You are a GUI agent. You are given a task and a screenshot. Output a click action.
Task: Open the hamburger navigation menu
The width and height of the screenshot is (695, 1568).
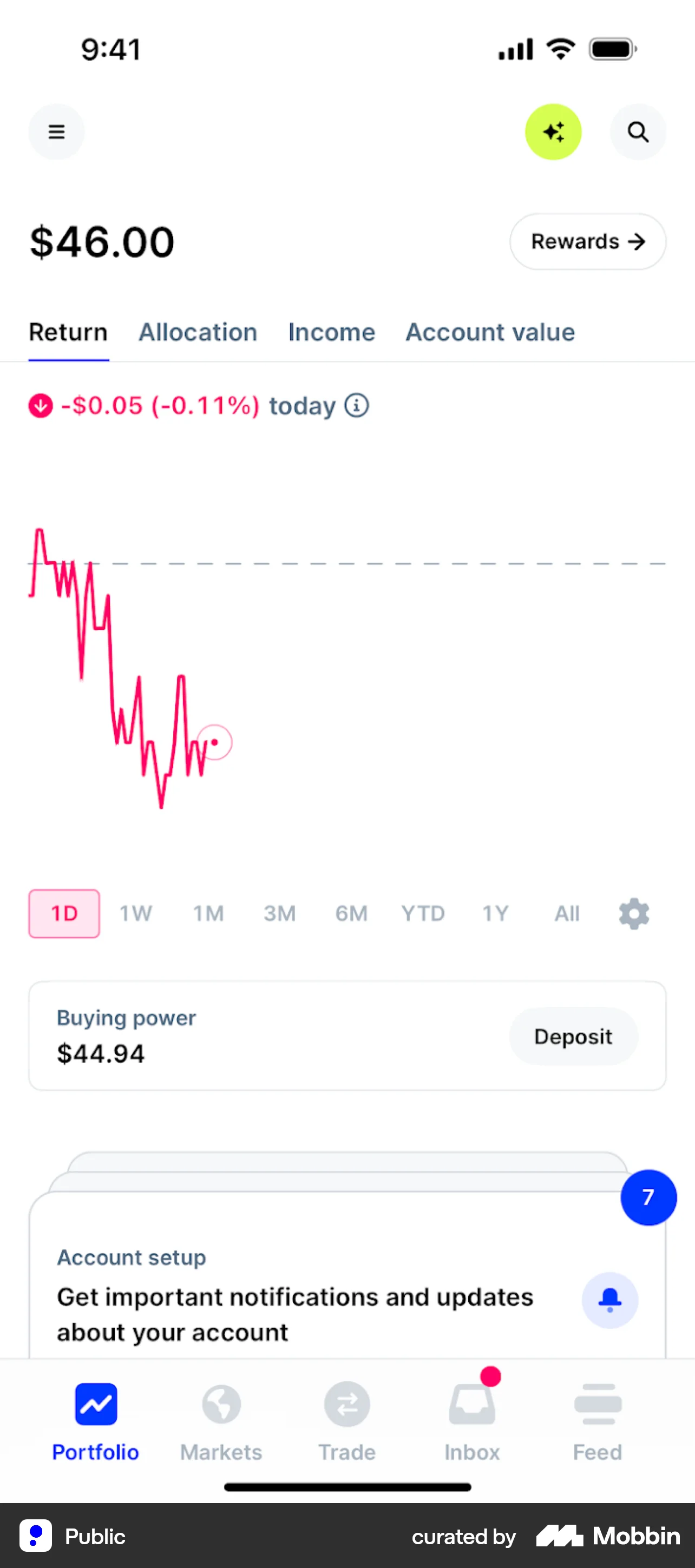[56, 131]
